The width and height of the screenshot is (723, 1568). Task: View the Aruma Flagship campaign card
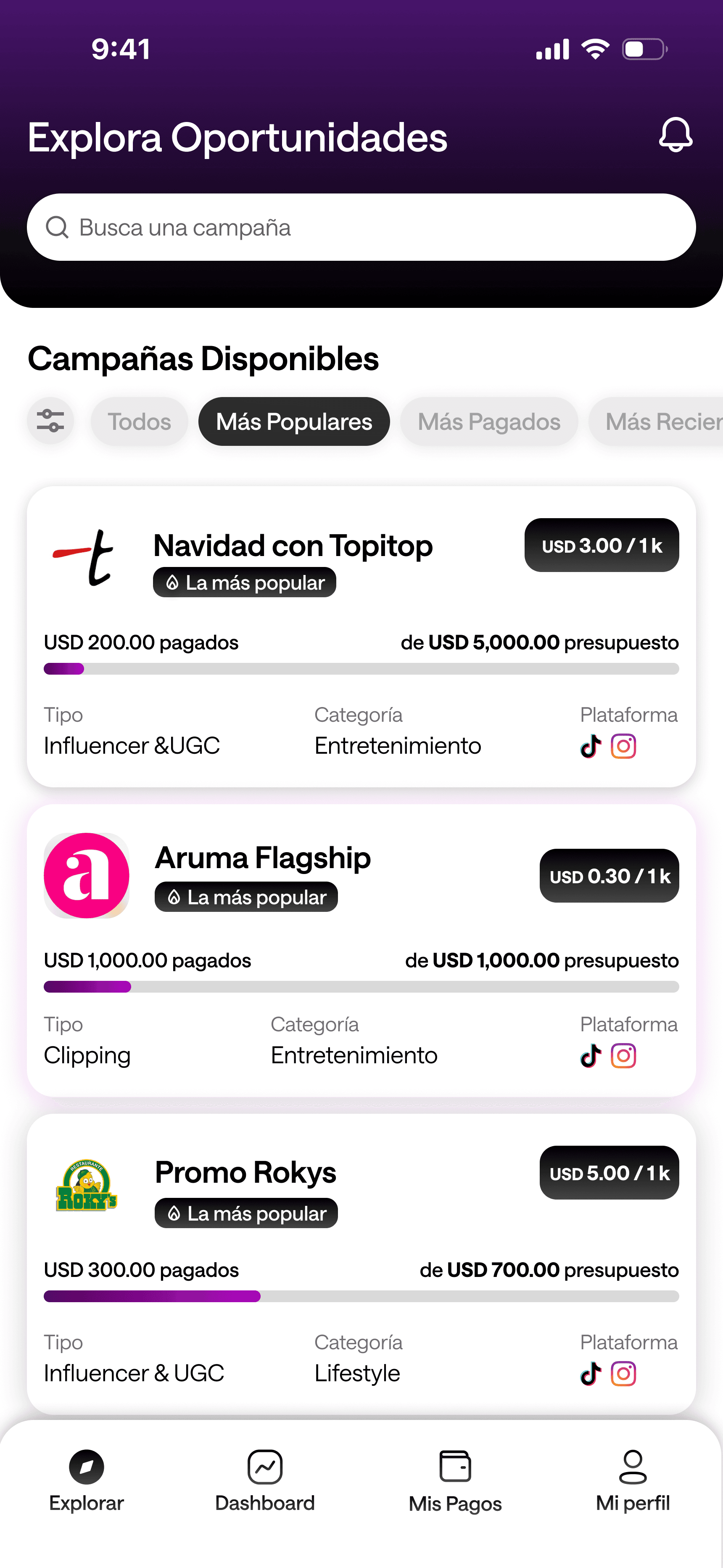(x=262, y=858)
